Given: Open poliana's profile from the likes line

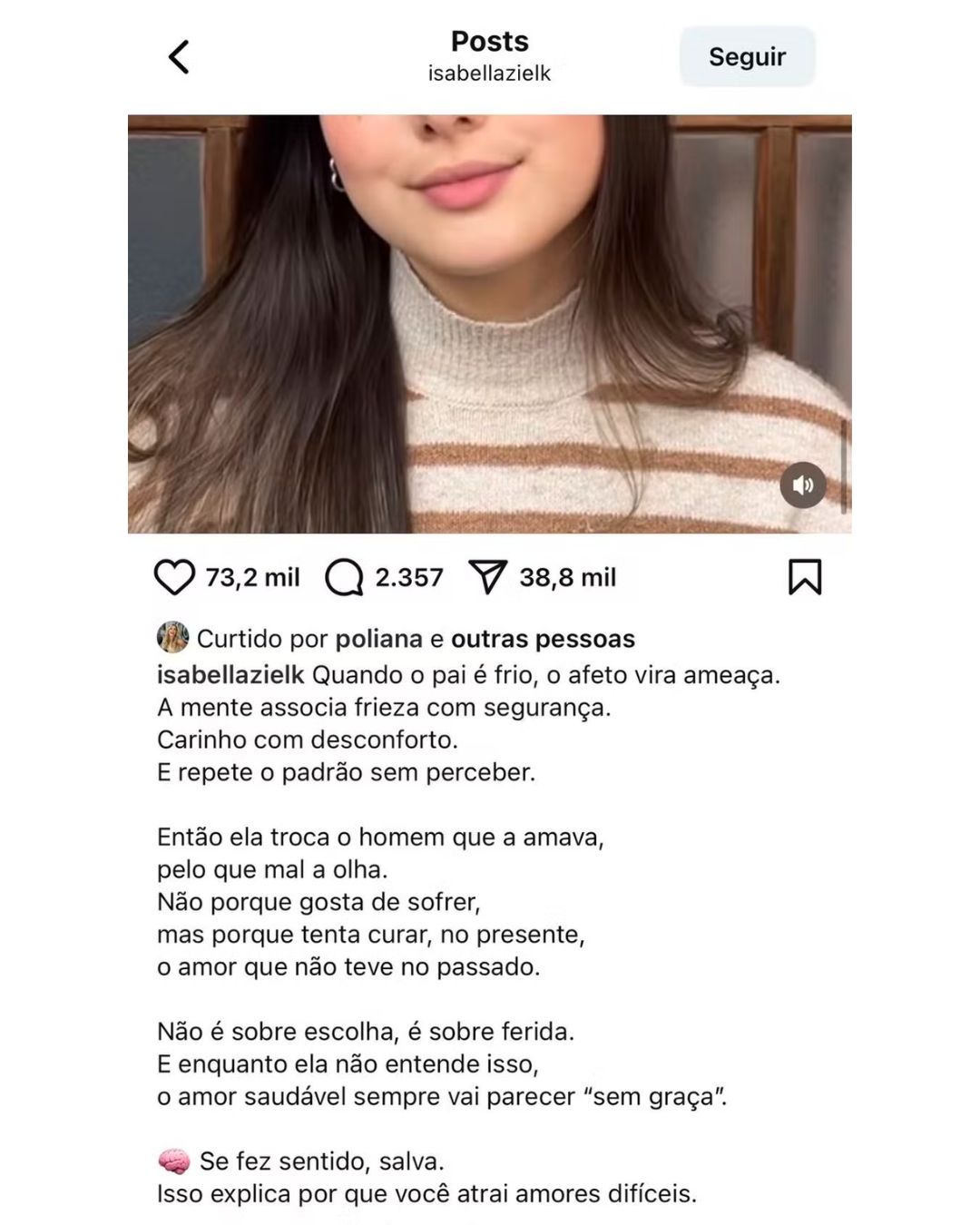Looking at the screenshot, I should coord(378,639).
